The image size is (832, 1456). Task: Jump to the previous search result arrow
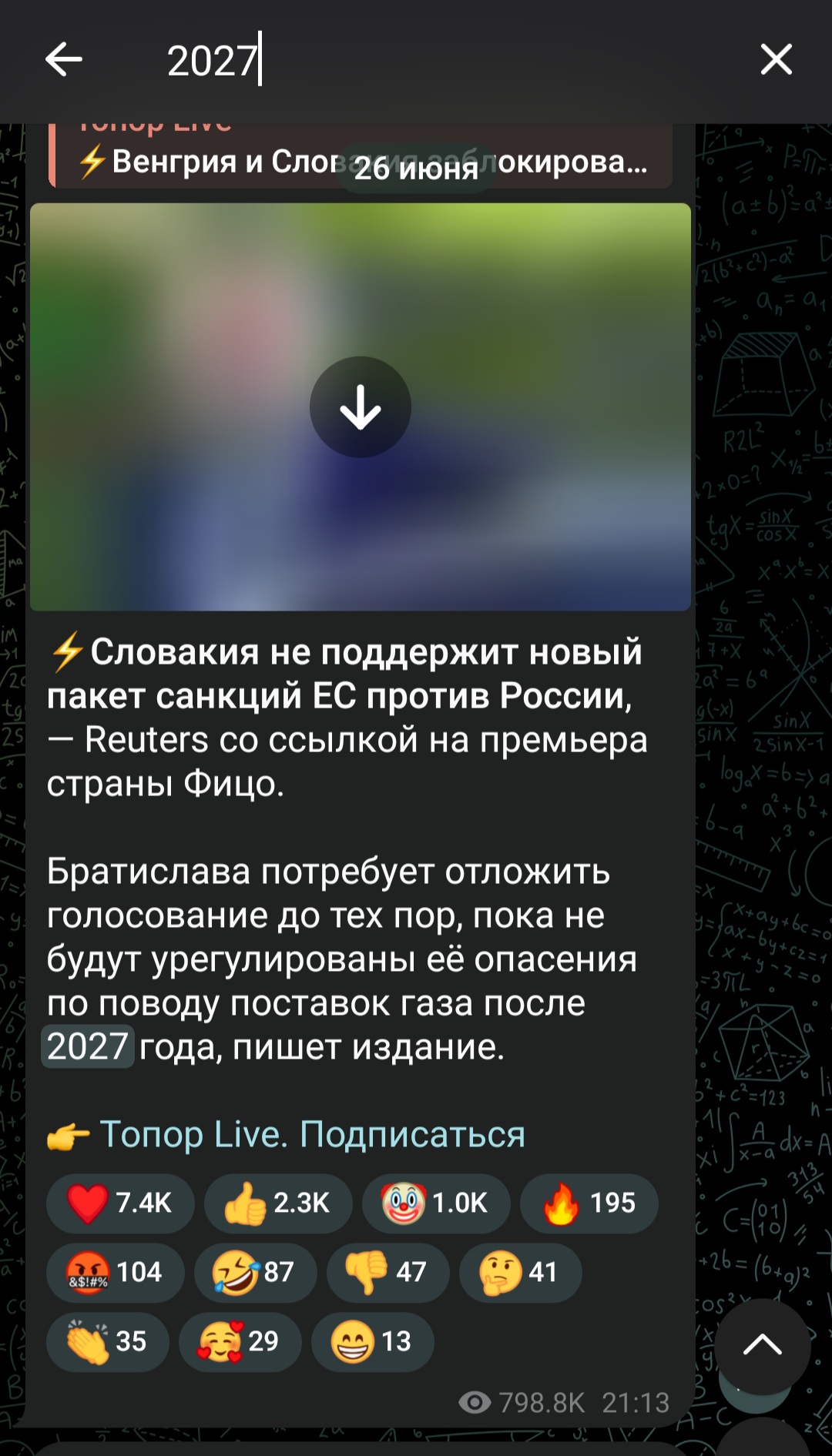click(762, 1345)
